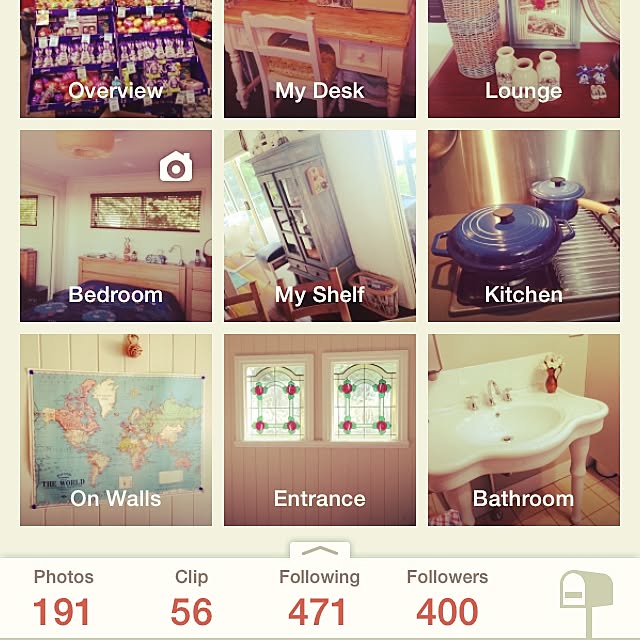Expand the bottom panel with the up chevron
Screen dimensions: 640x640
[x=320, y=551]
